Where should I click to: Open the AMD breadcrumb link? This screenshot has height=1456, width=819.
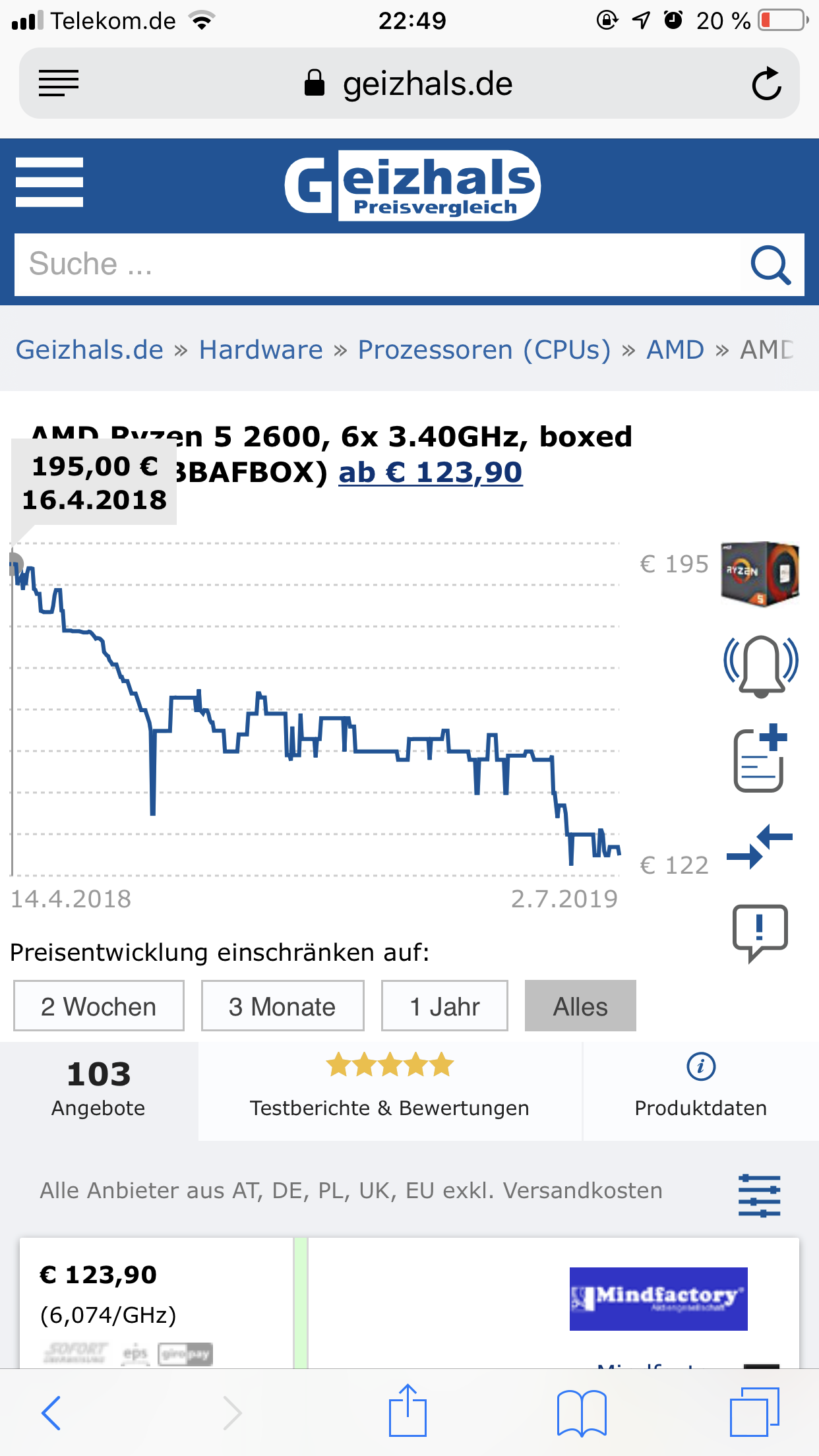(x=675, y=349)
